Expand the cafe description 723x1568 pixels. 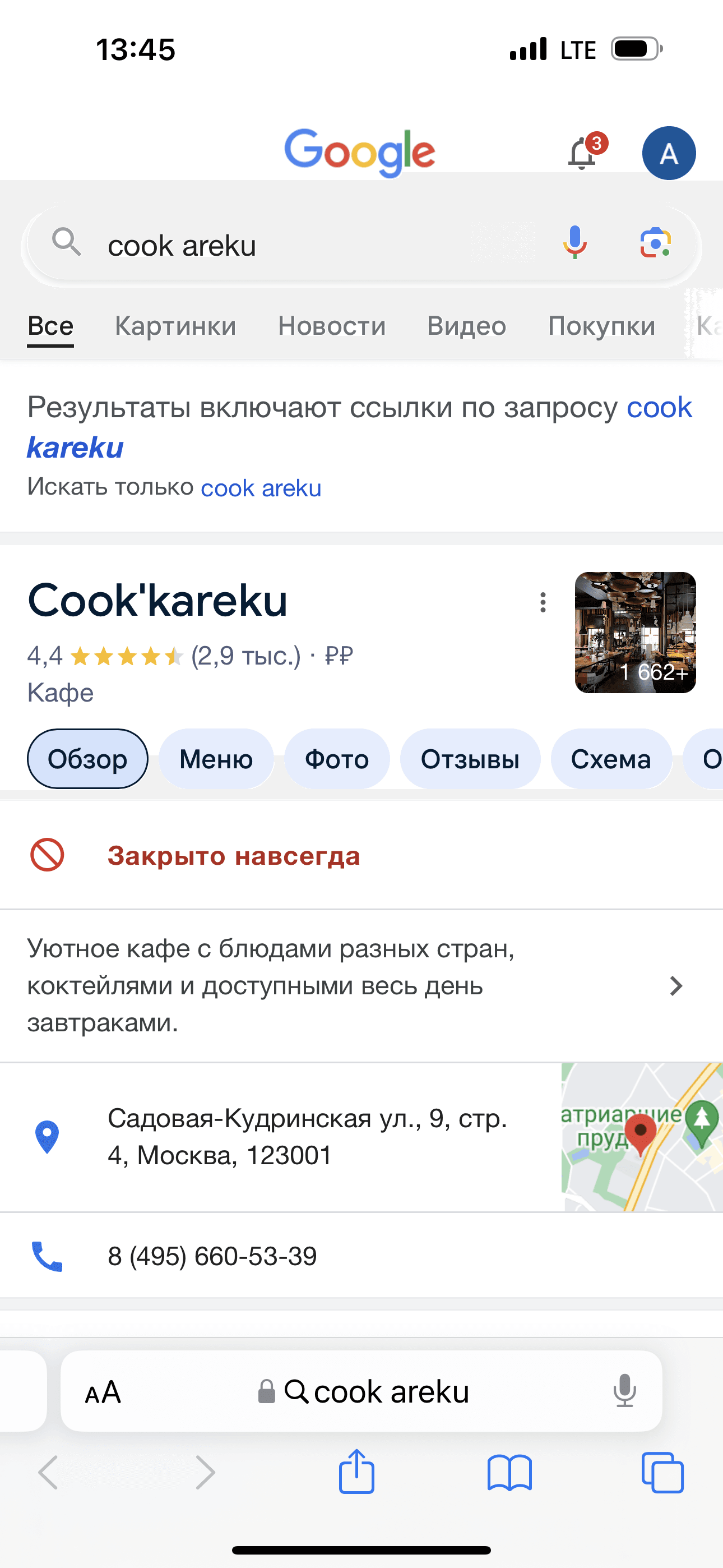coord(361,986)
